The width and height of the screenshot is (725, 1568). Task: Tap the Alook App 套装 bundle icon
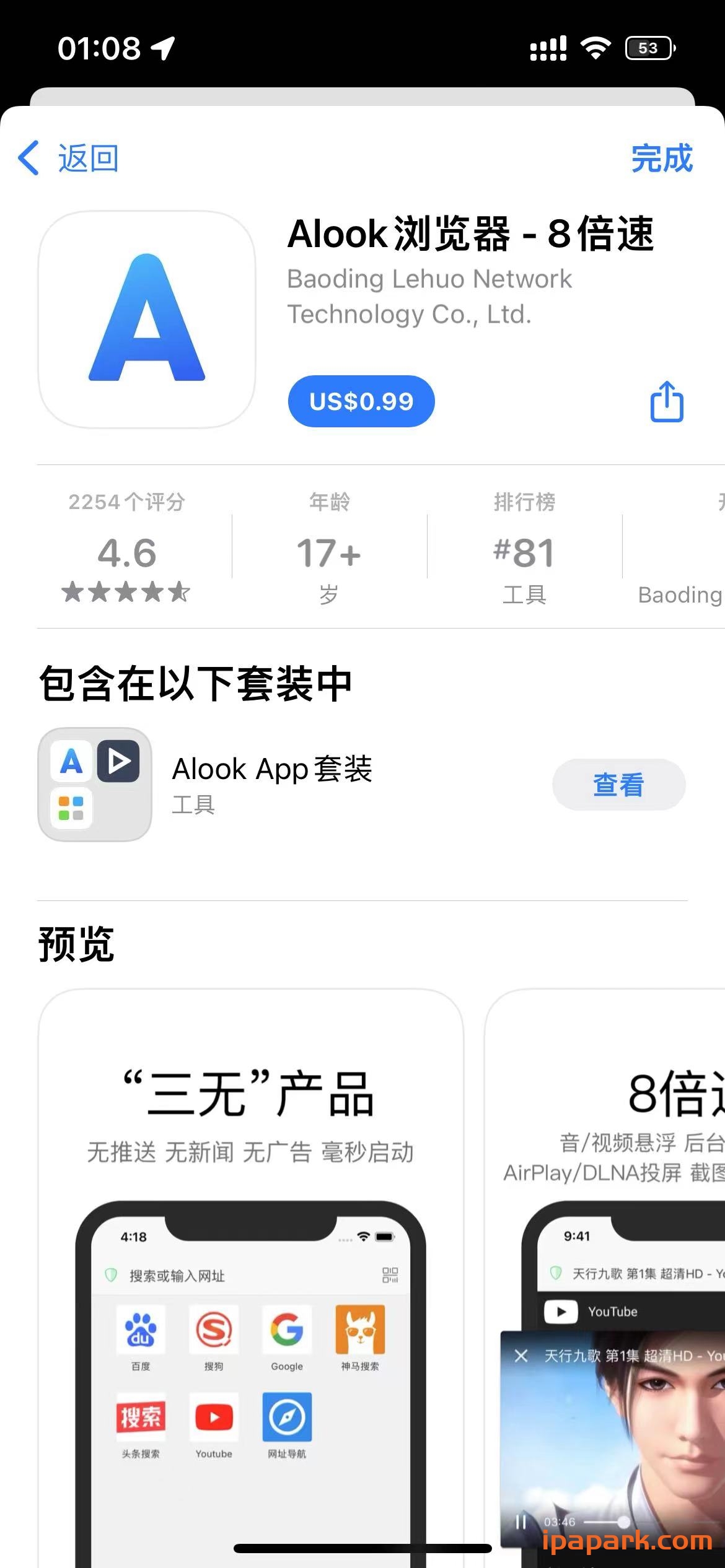94,784
